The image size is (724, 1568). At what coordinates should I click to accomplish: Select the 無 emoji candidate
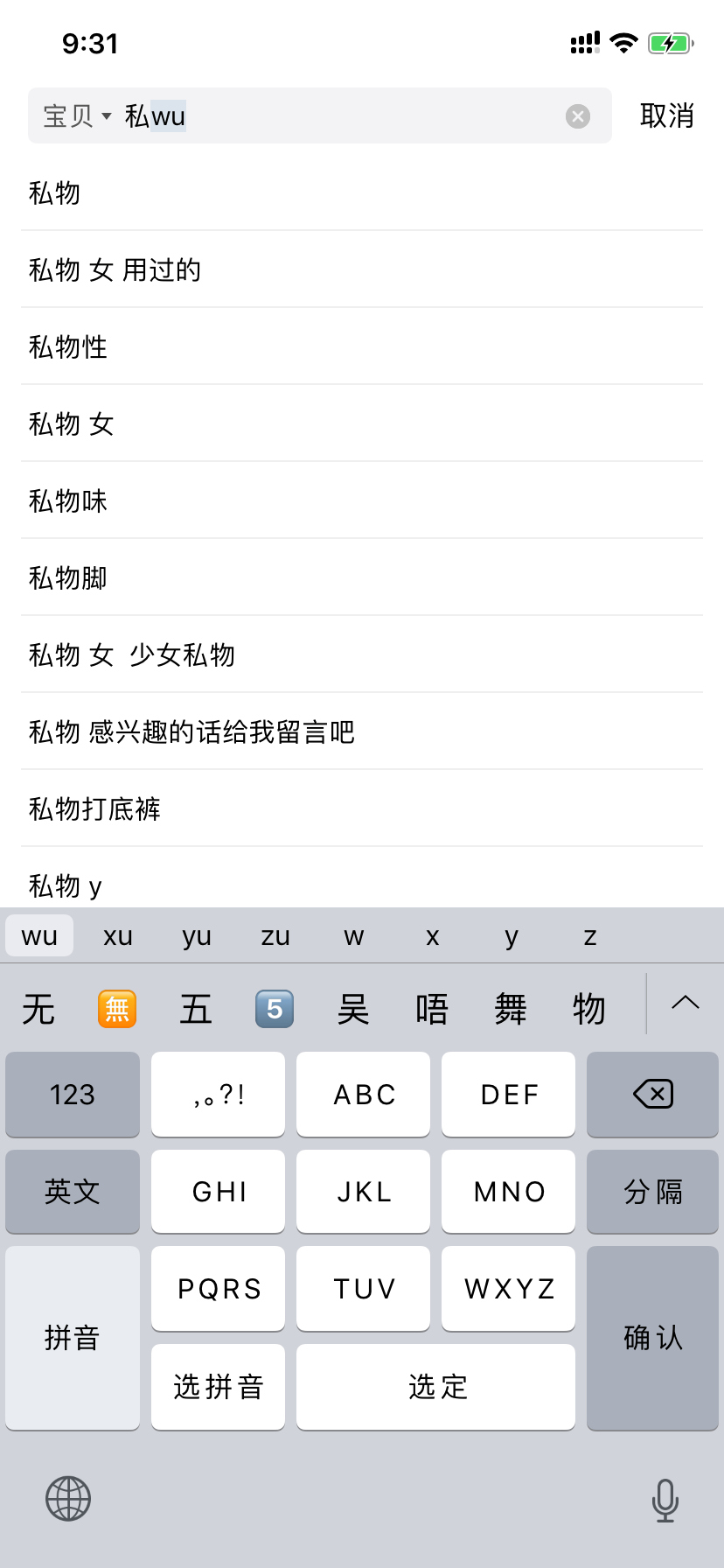pos(116,1008)
